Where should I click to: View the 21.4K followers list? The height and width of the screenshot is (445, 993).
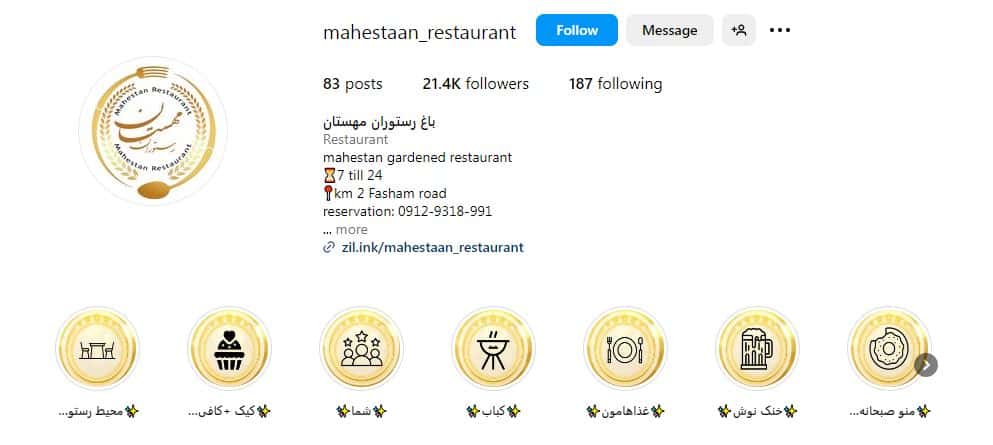pos(475,84)
